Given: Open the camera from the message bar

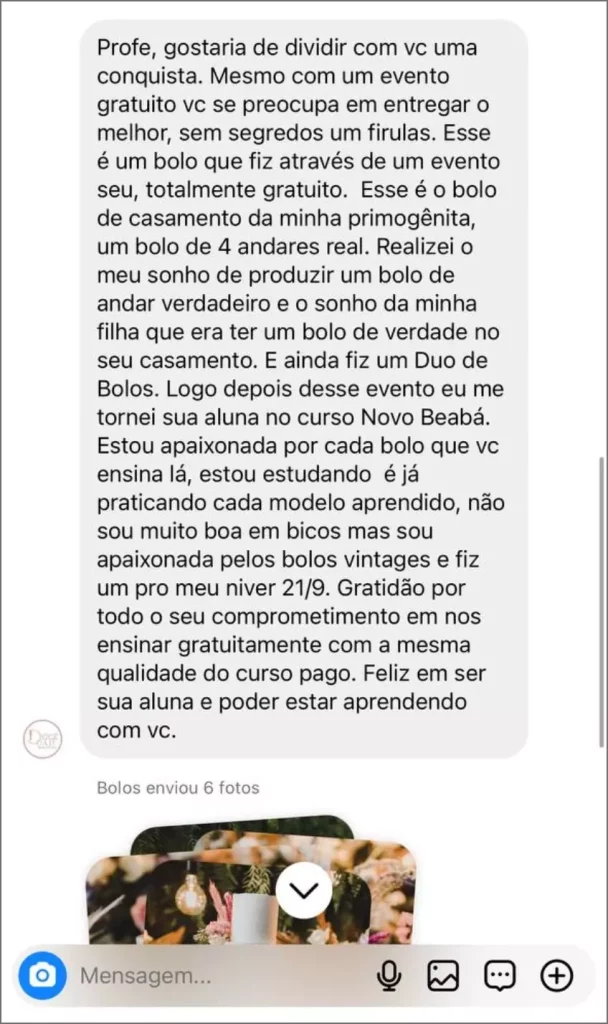Looking at the screenshot, I should click(x=43, y=975).
